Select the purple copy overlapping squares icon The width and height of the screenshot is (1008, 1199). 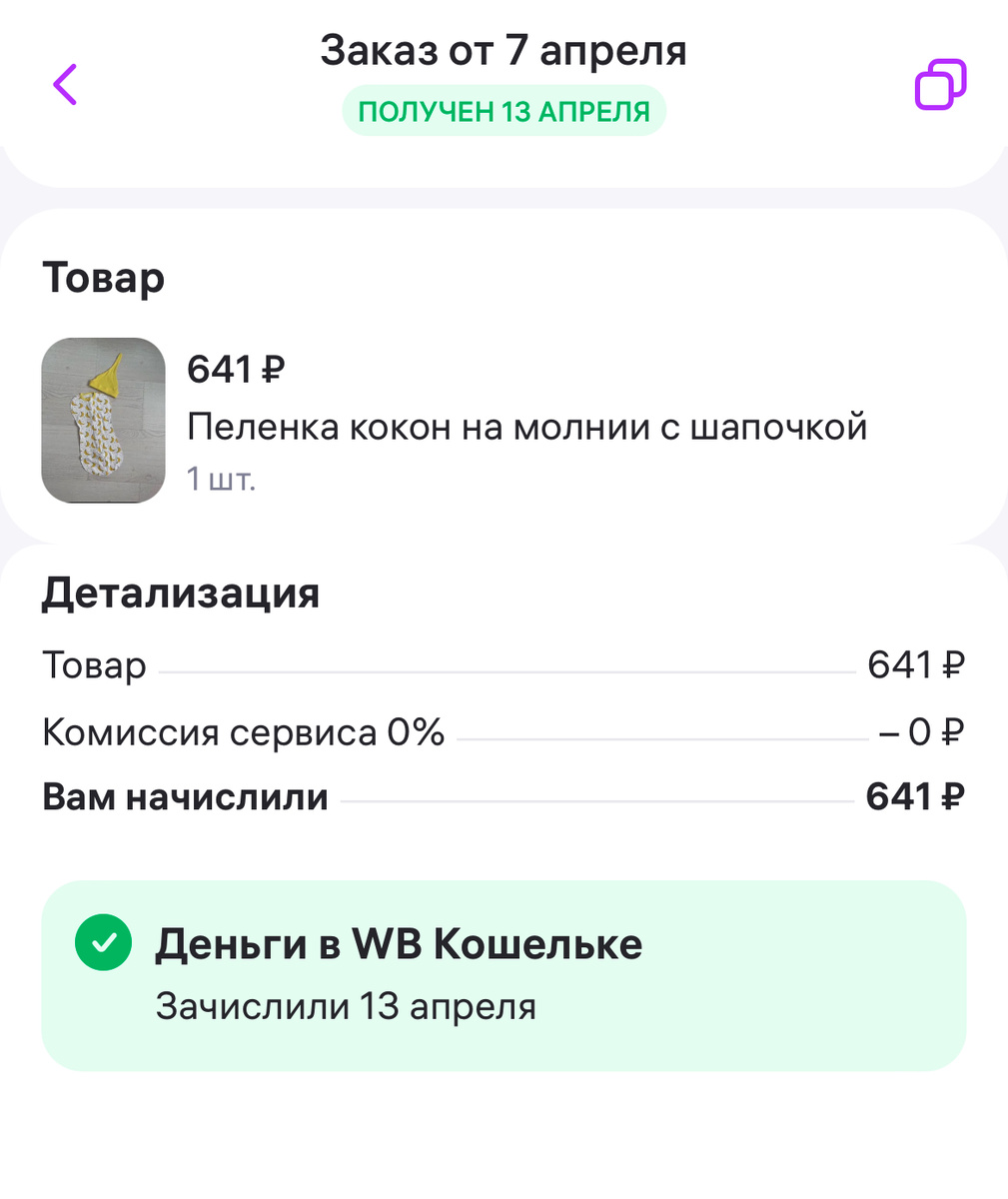pyautogui.click(x=939, y=85)
